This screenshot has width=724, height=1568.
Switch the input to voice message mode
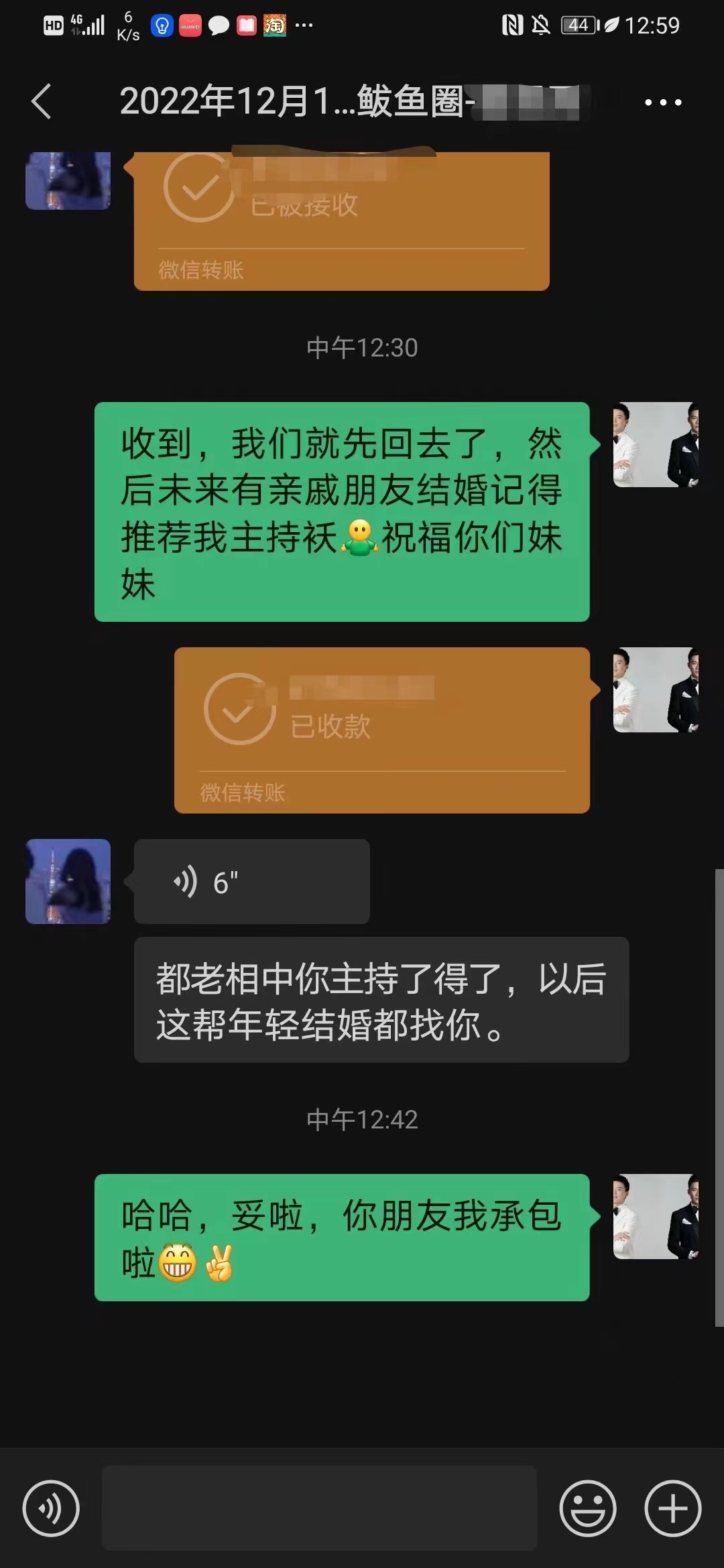pyautogui.click(x=51, y=1508)
